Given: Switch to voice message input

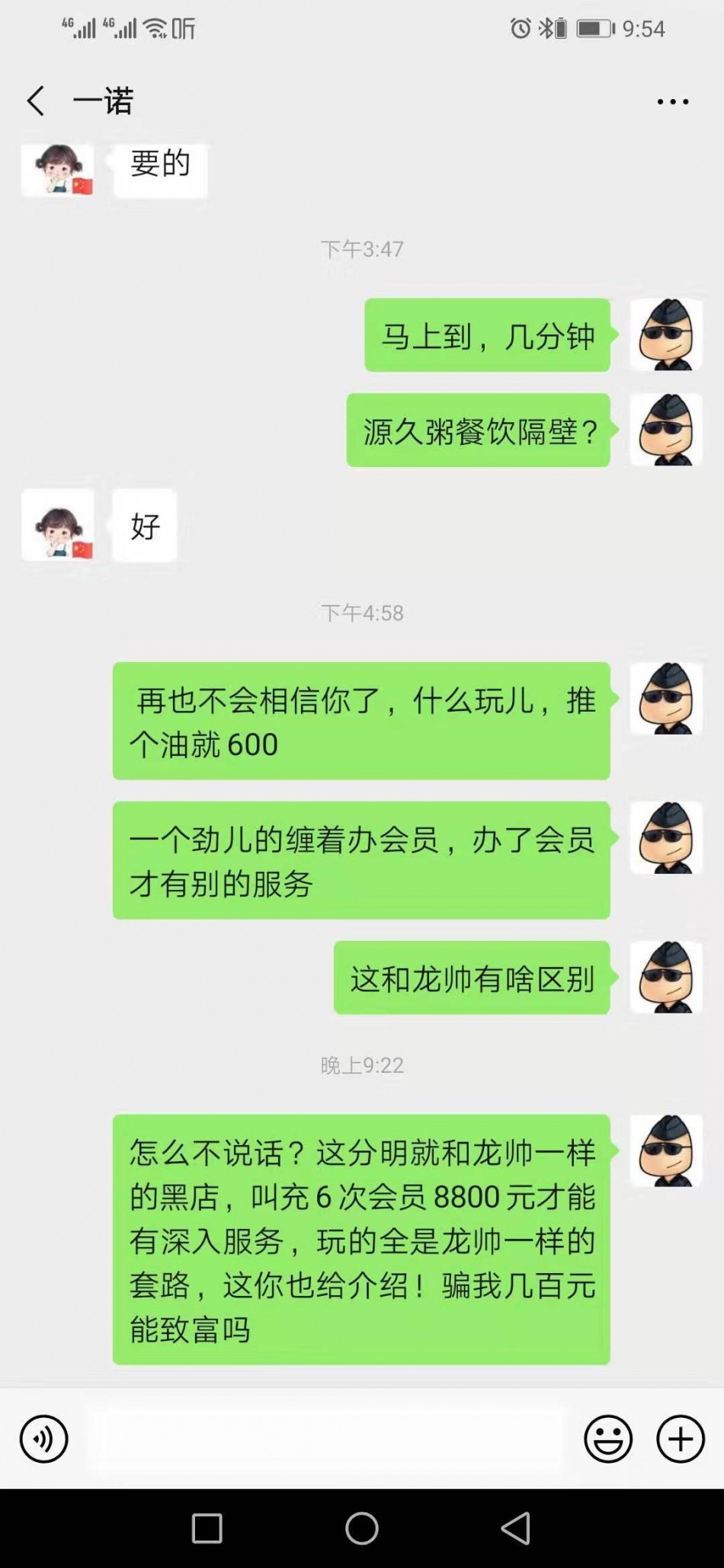Looking at the screenshot, I should coord(44,1439).
